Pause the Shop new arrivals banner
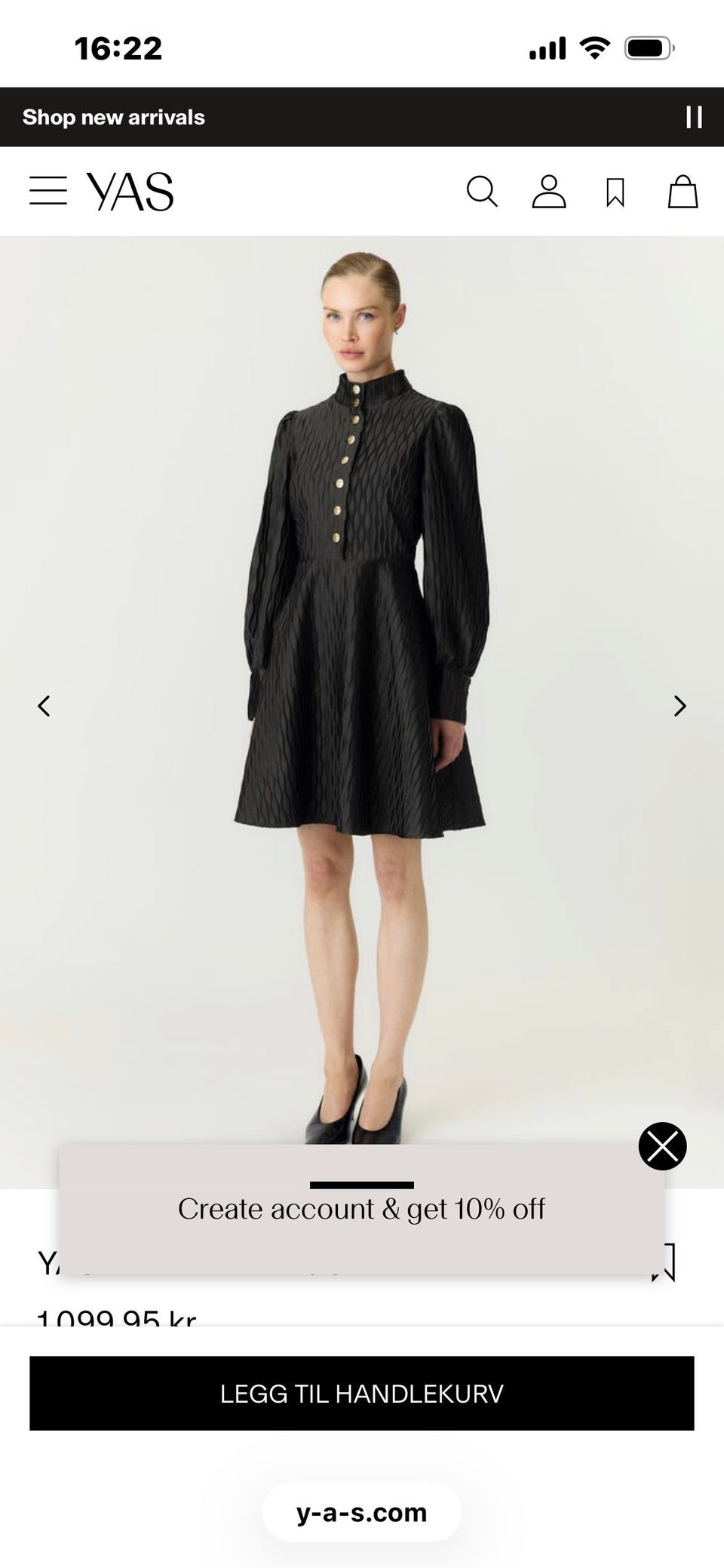 694,117
